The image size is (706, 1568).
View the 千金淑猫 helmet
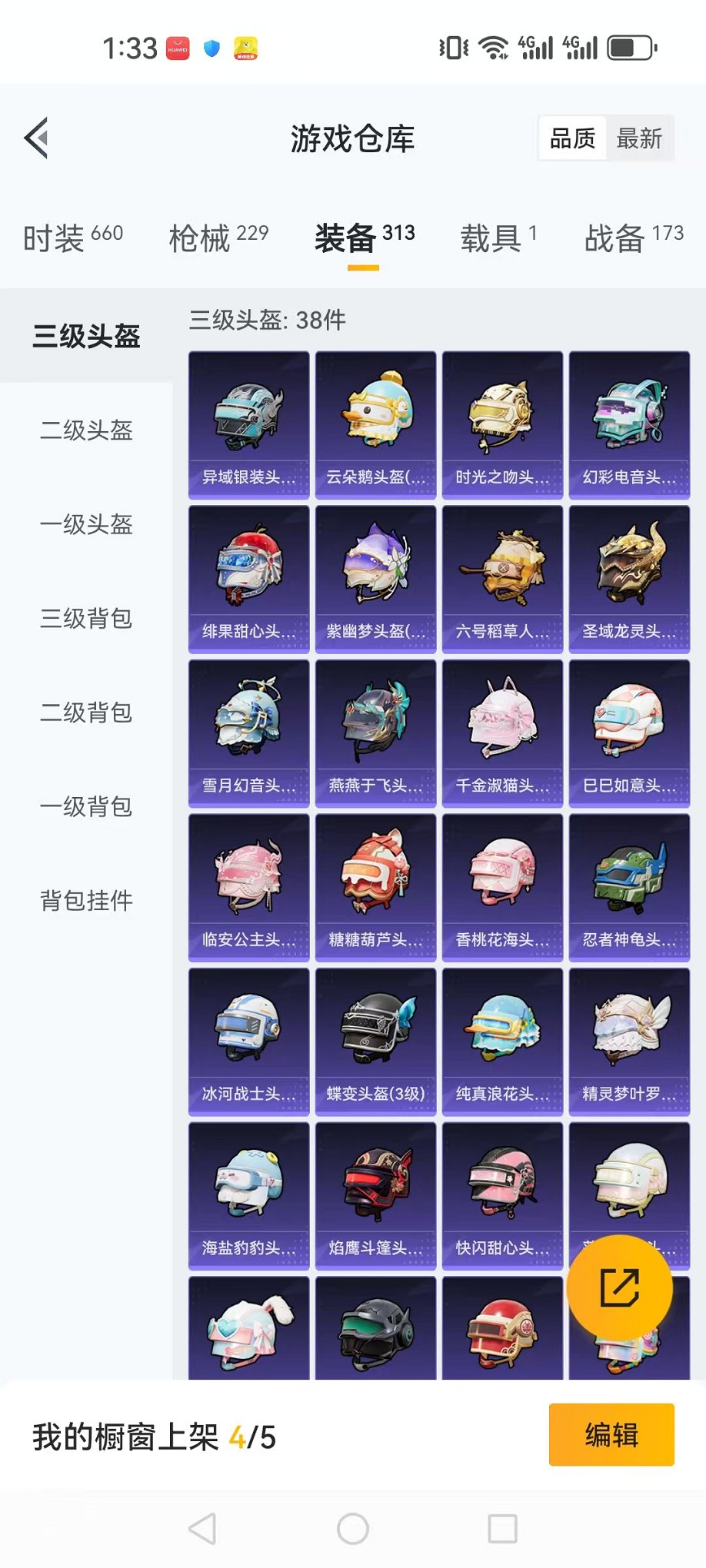(502, 733)
